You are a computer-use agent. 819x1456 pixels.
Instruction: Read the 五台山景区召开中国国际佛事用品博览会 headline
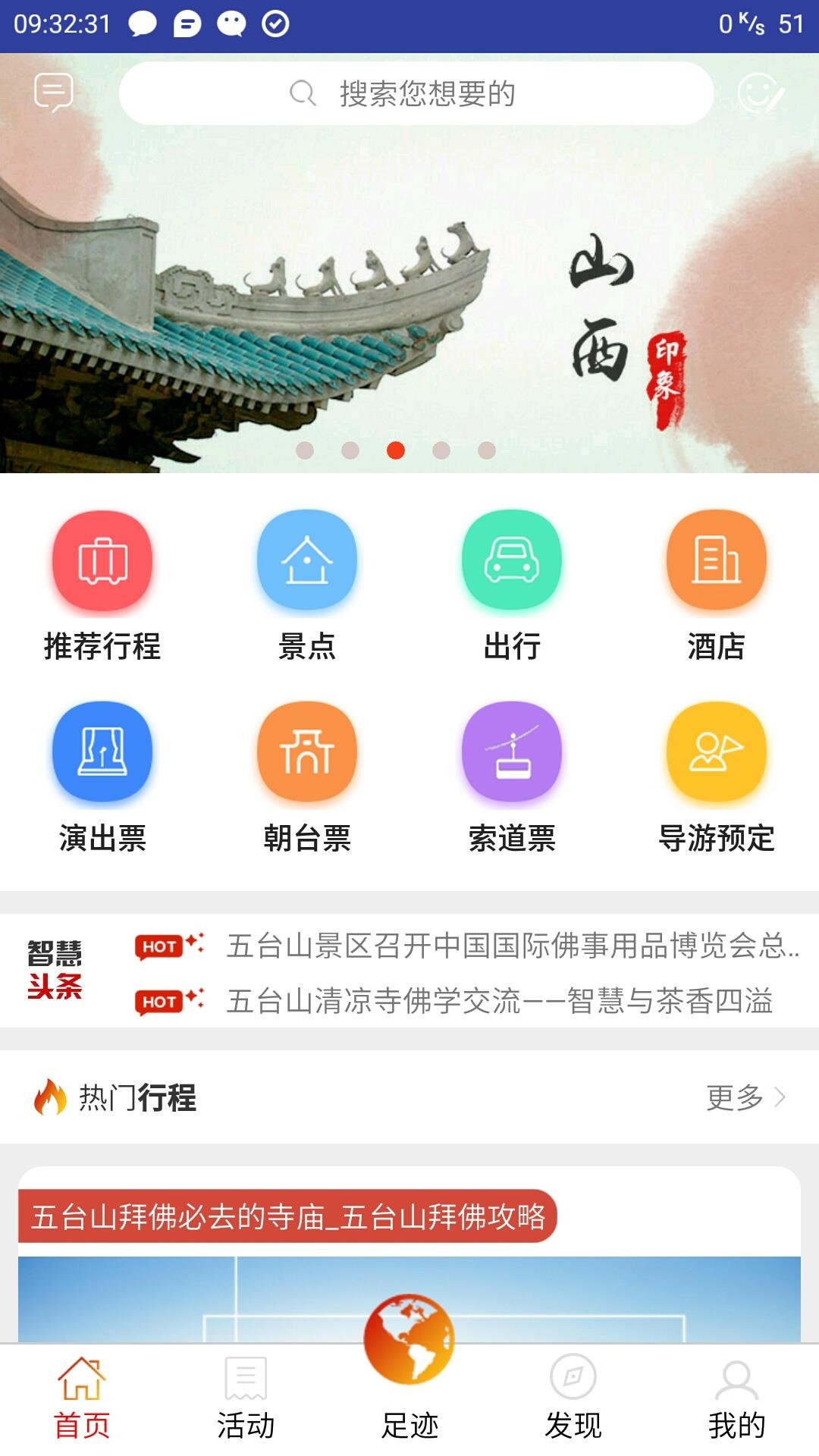[512, 946]
